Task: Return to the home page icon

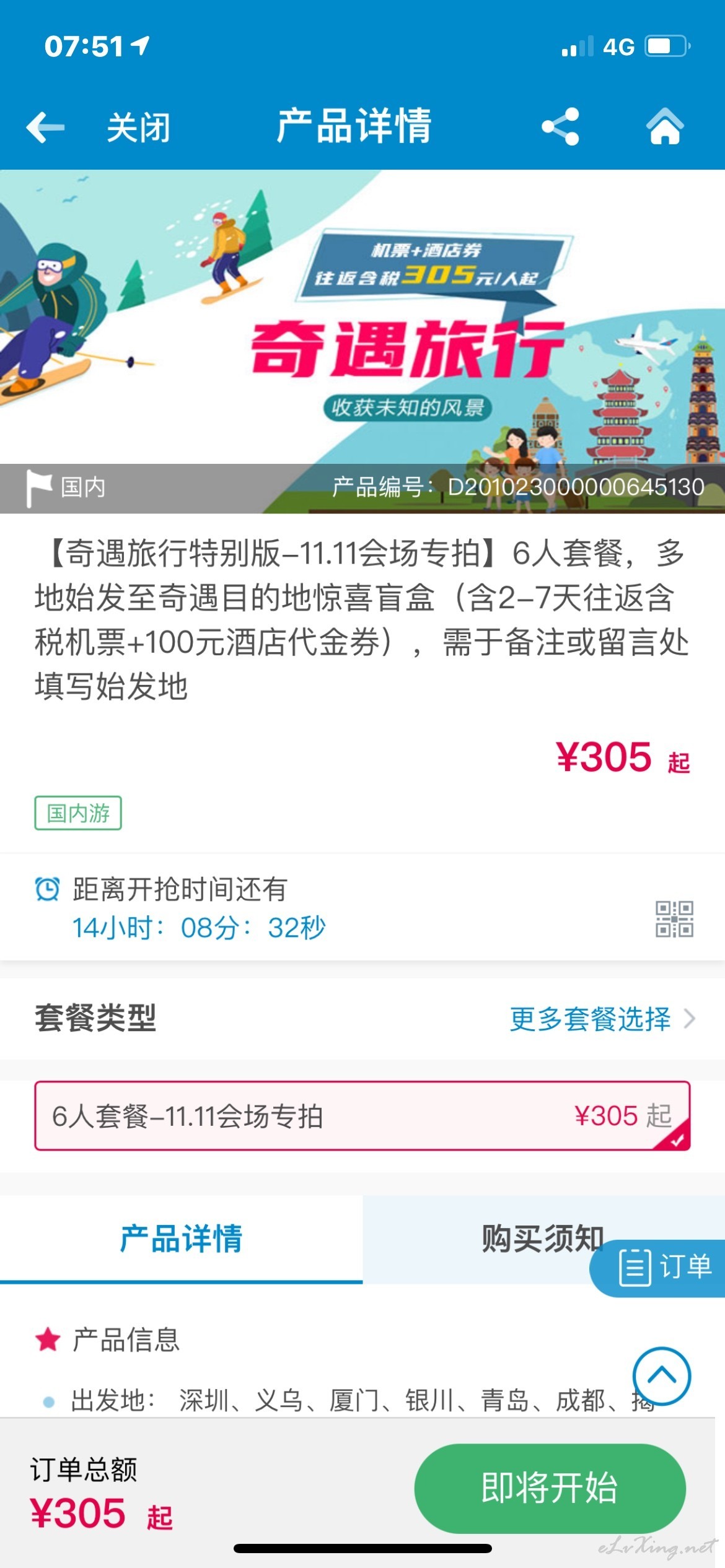Action: (x=665, y=126)
